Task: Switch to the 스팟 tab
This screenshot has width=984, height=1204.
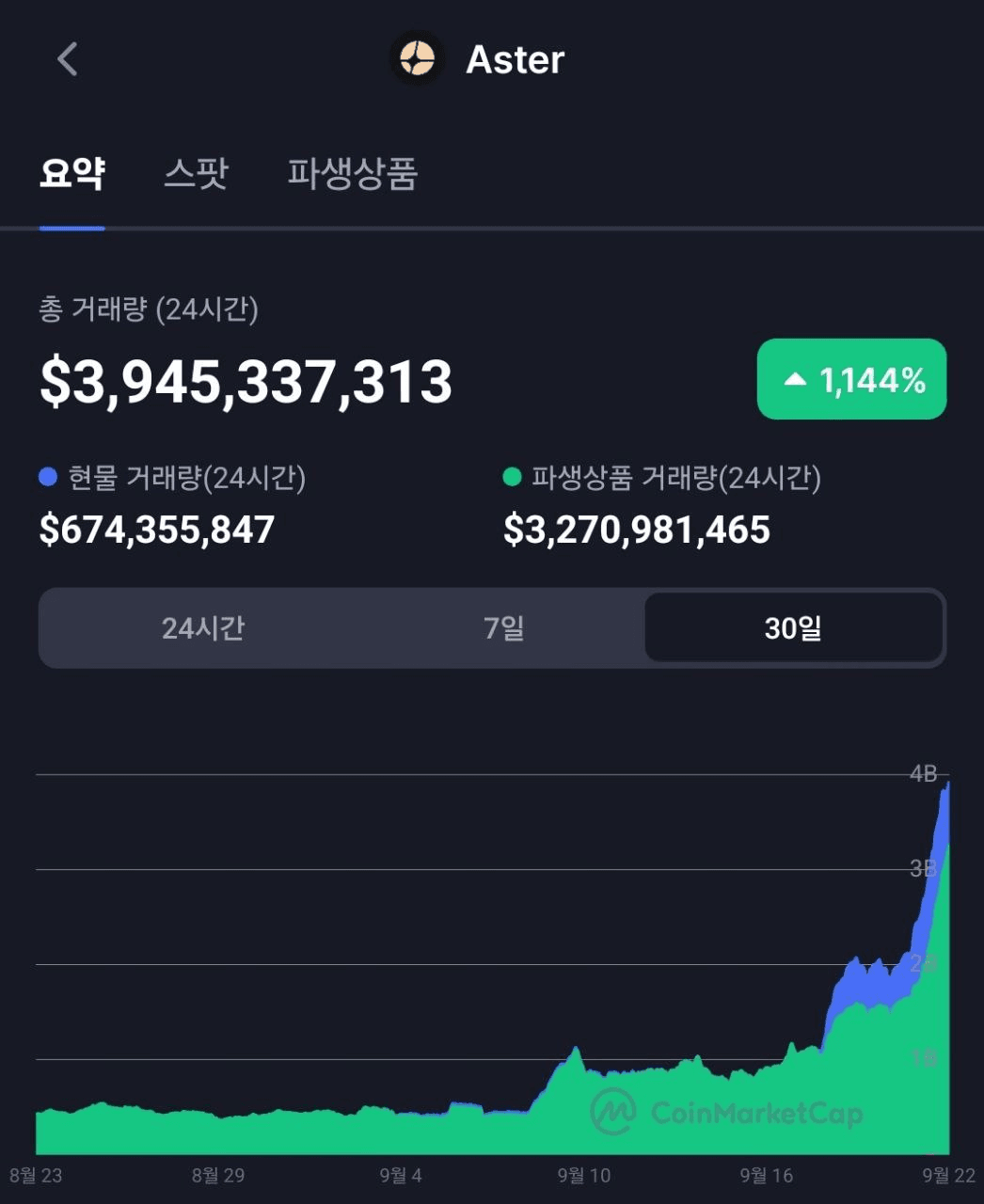Action: pyautogui.click(x=196, y=174)
